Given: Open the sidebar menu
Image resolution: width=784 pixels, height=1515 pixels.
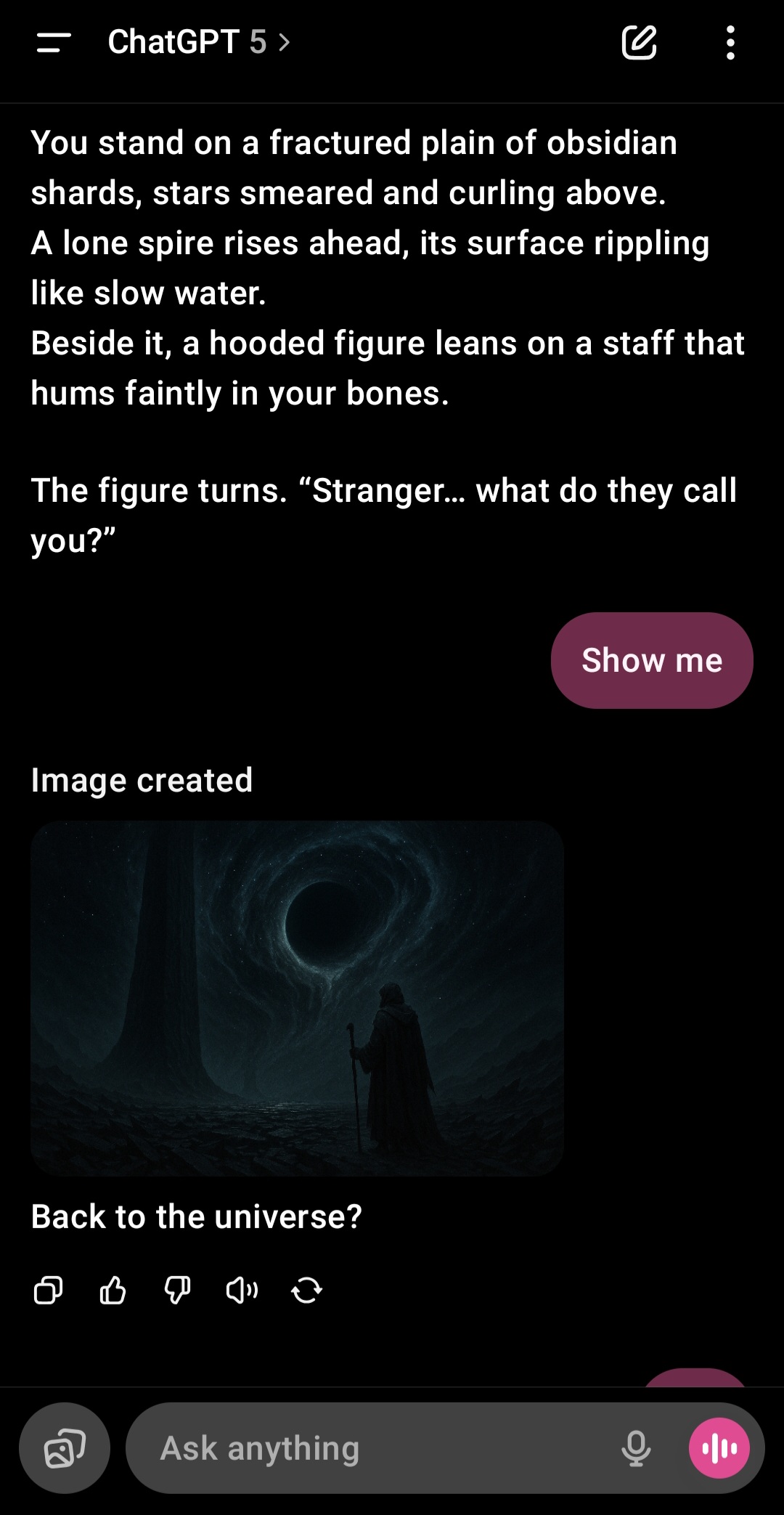Looking at the screenshot, I should point(53,42).
